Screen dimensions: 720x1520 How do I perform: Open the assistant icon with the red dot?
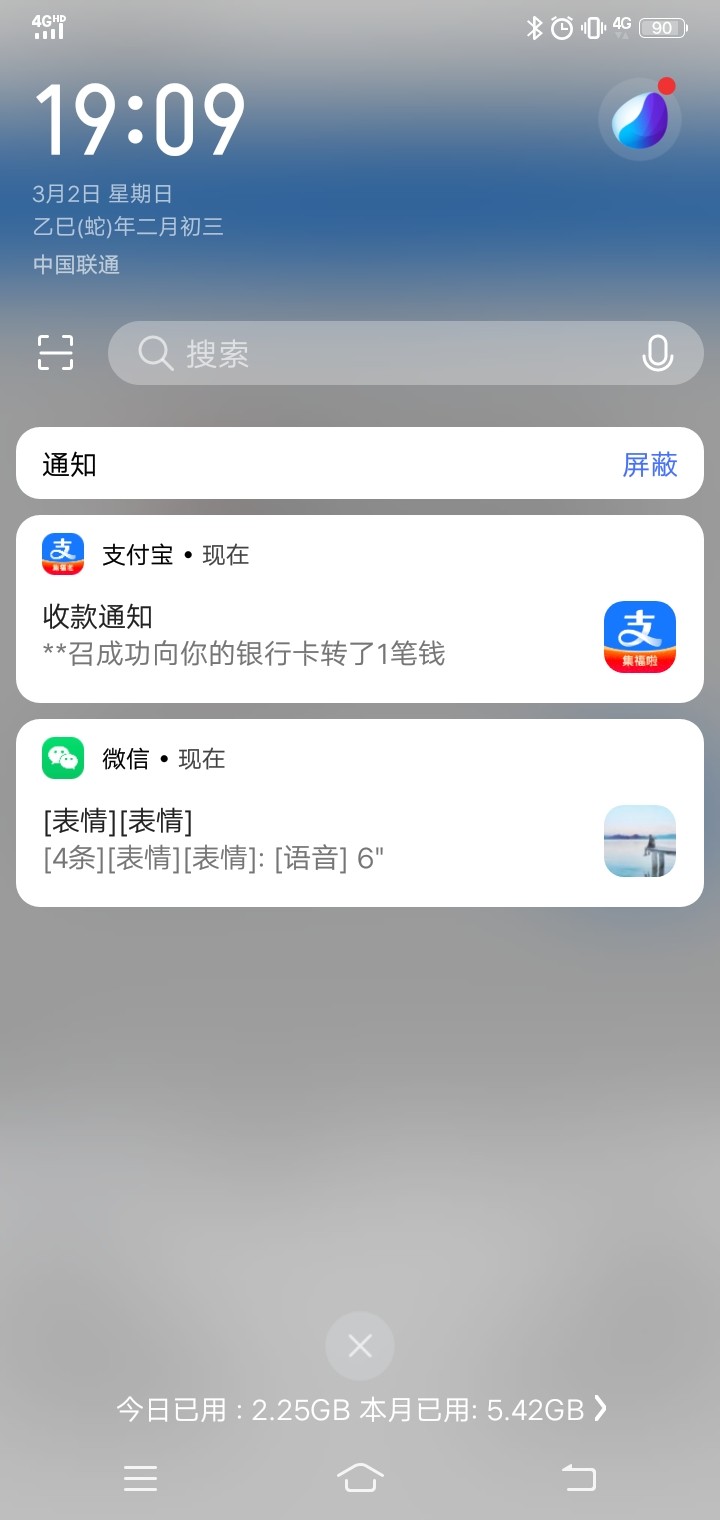tap(640, 119)
